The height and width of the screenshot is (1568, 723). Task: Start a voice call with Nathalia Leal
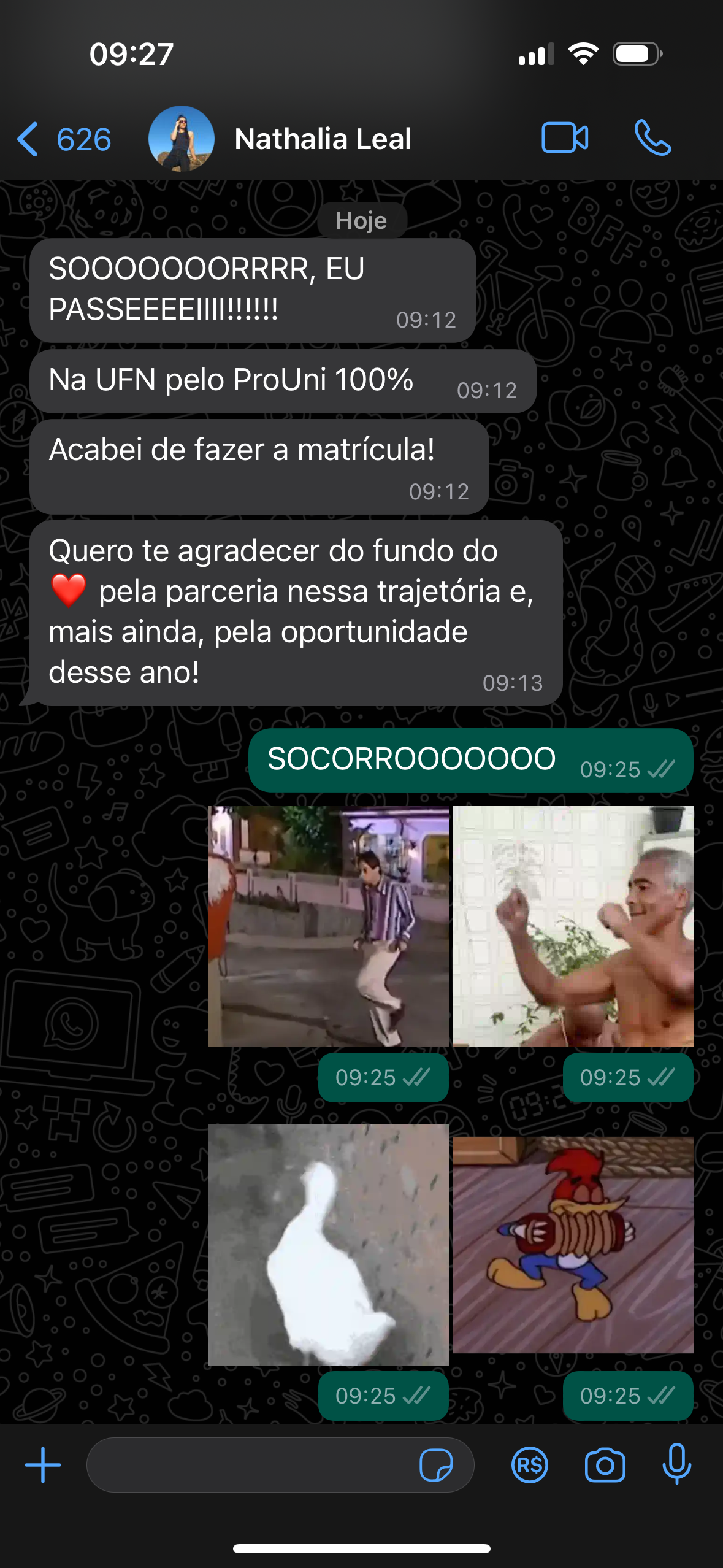pos(652,138)
